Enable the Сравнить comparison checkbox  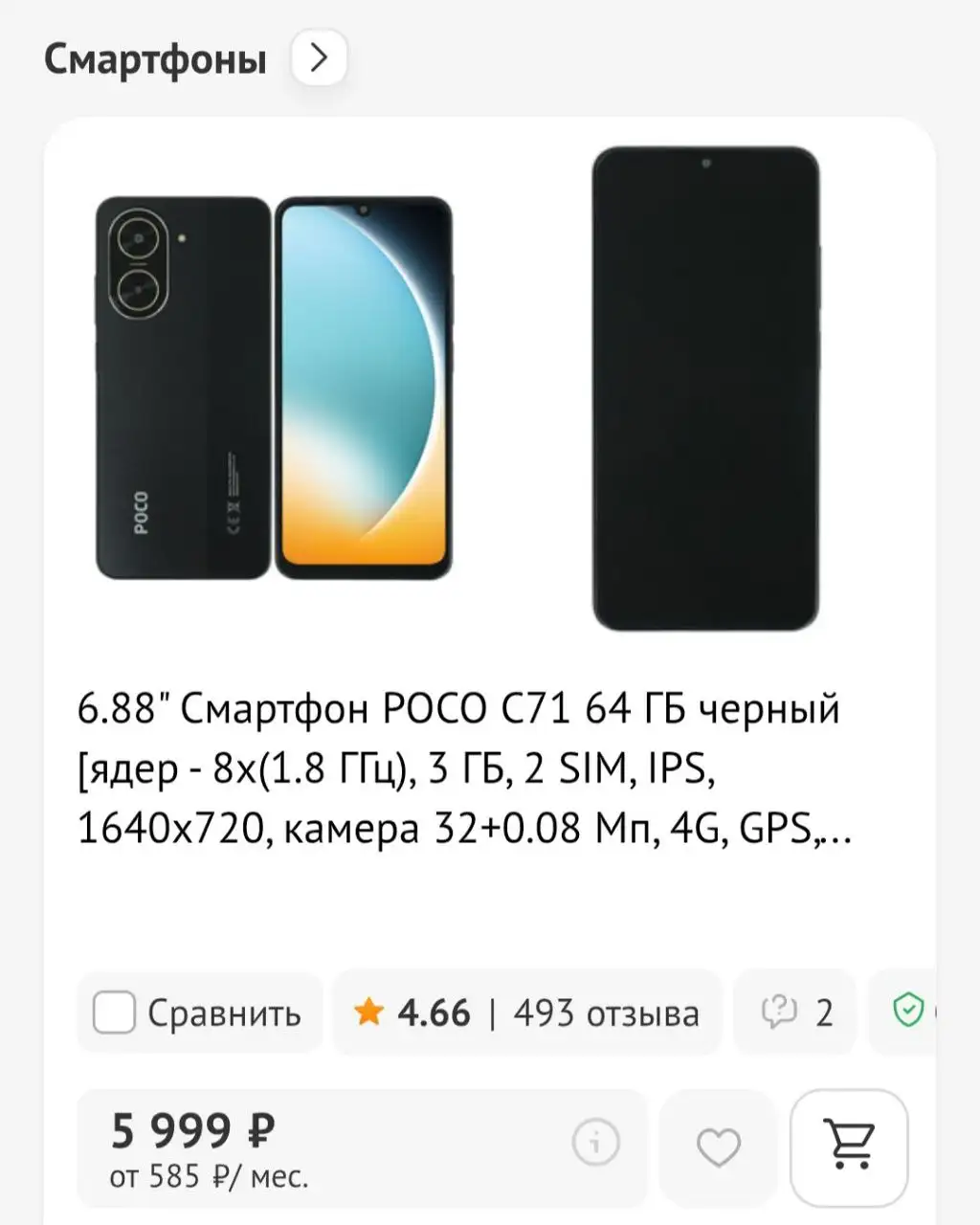coord(115,1013)
